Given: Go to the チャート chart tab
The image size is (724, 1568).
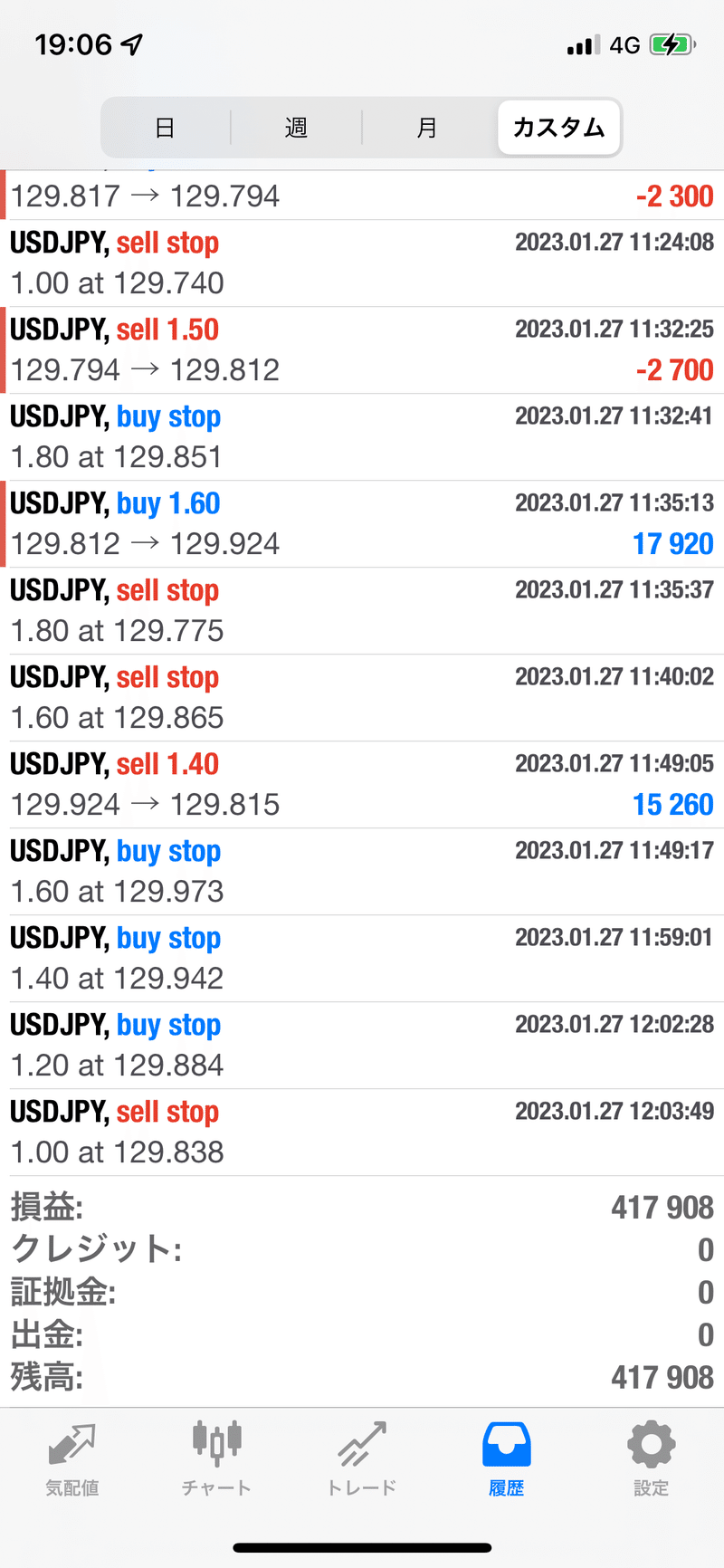Looking at the screenshot, I should pyautogui.click(x=216, y=1459).
